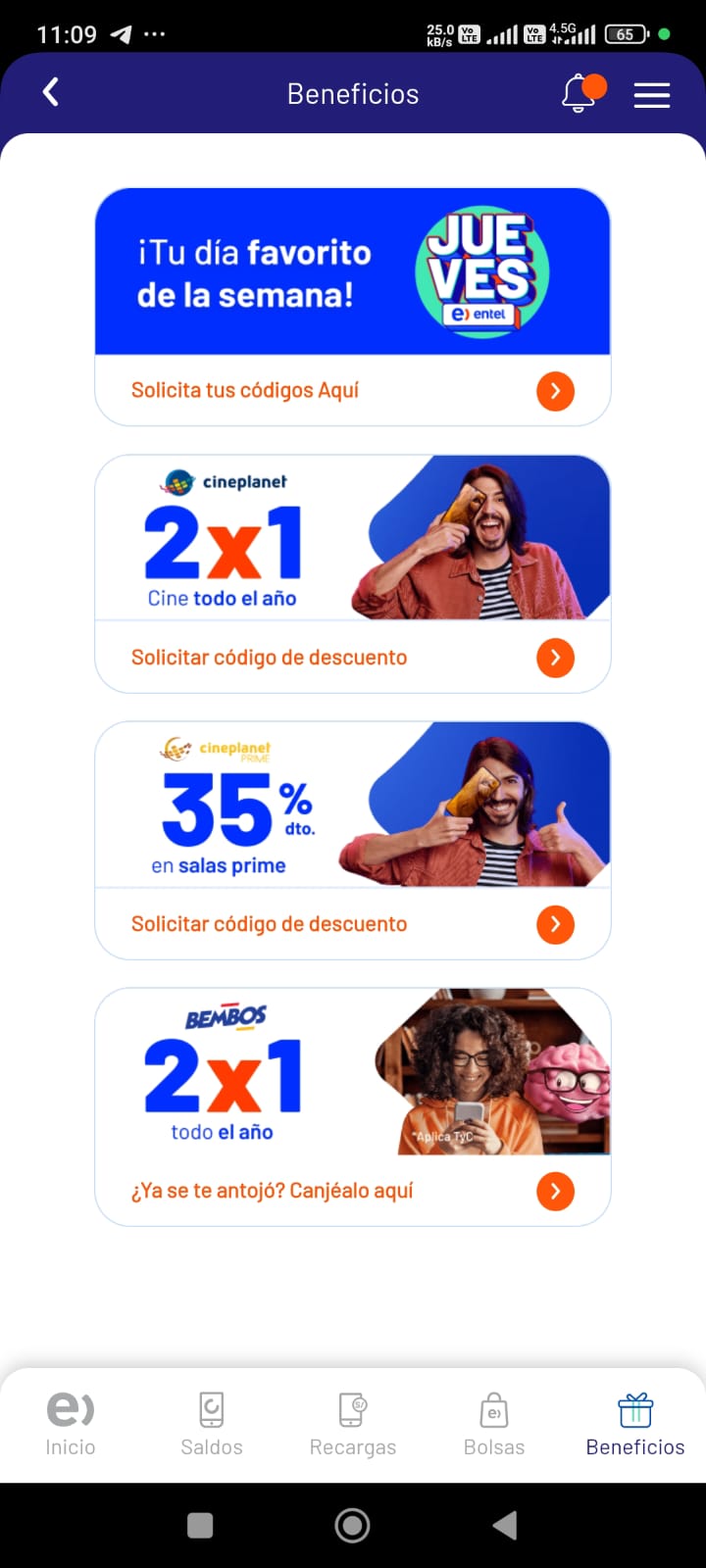Tap the system home button
This screenshot has width=706, height=1568.
pos(352,1525)
